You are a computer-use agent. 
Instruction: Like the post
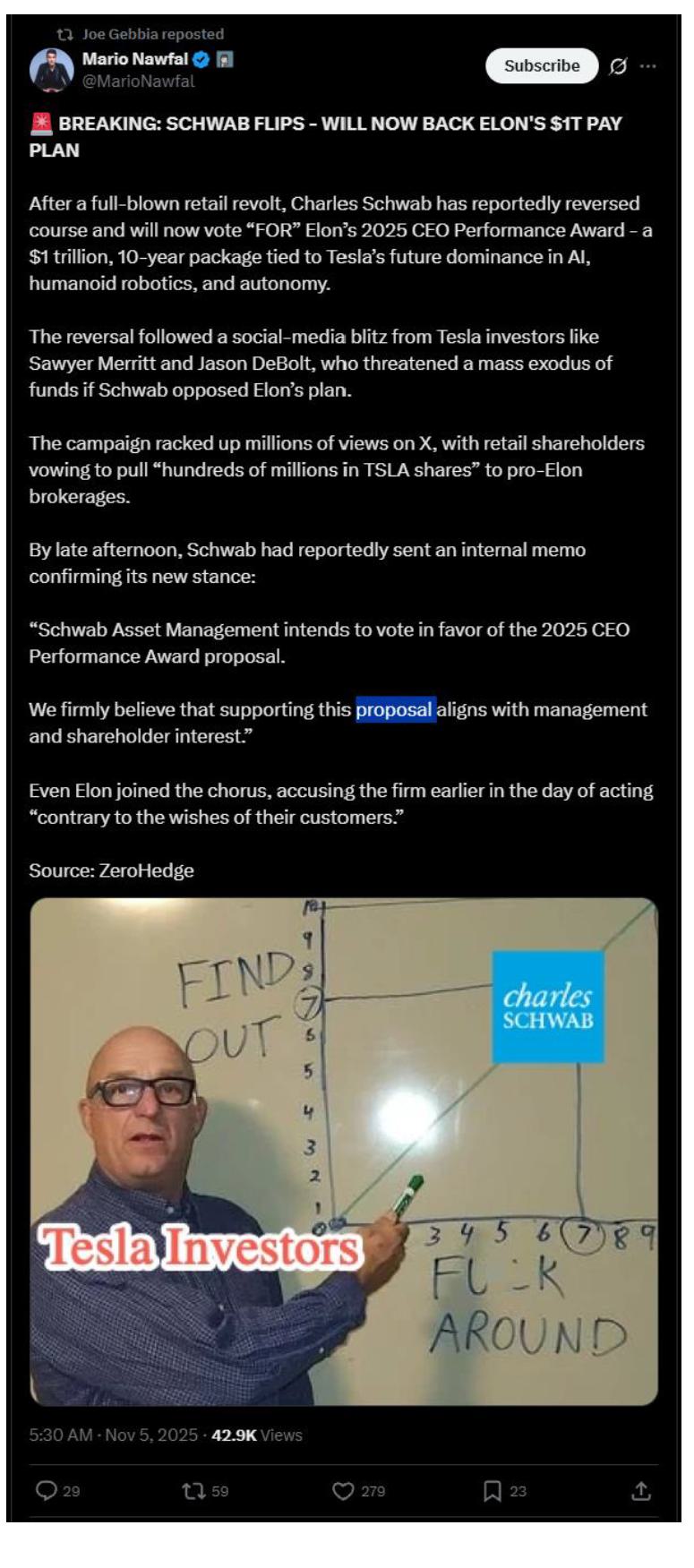click(343, 1490)
